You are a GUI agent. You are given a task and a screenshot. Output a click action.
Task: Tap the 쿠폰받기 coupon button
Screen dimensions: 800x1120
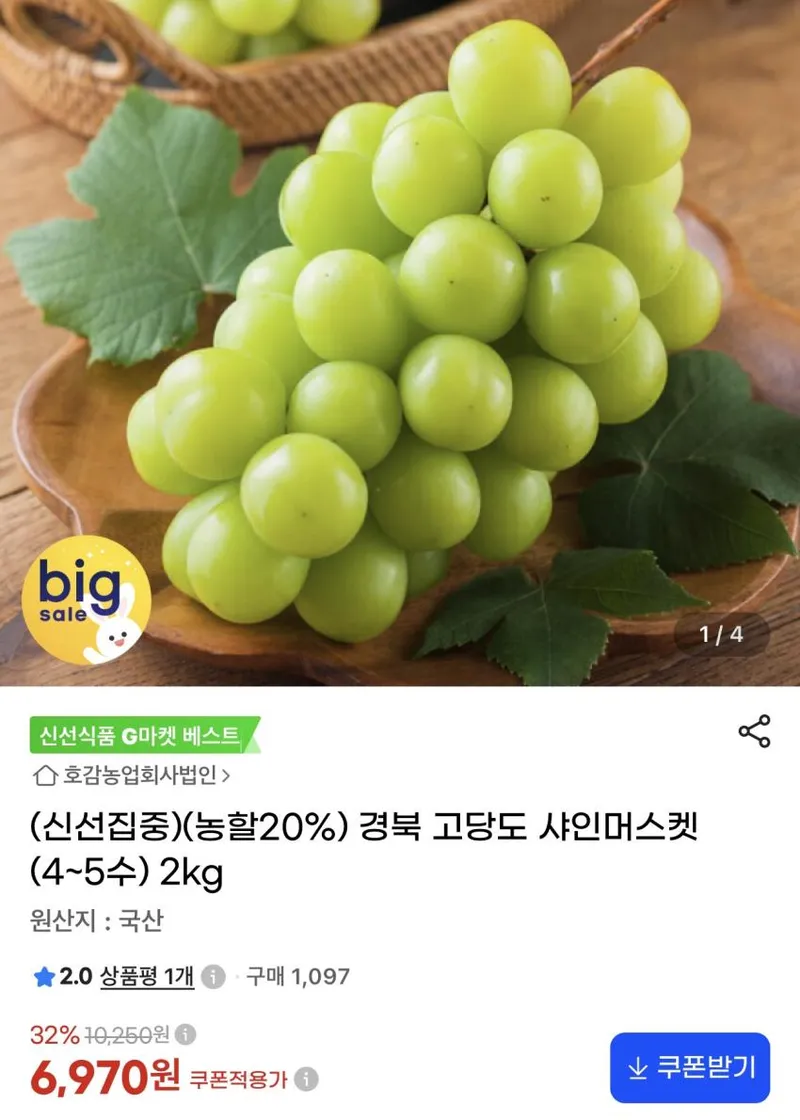pyautogui.click(x=690, y=1068)
